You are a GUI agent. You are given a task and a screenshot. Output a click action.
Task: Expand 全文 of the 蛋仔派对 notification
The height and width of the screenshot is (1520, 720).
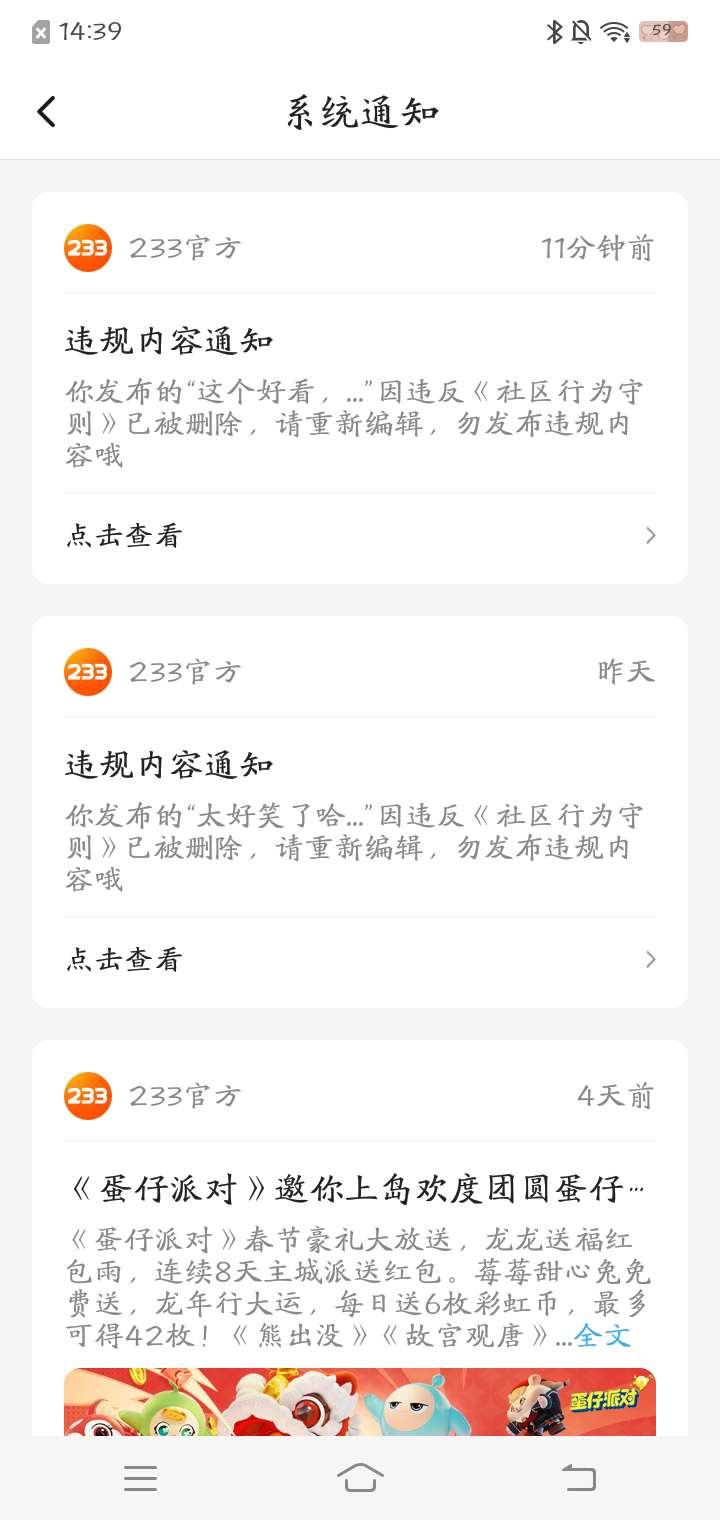coord(603,1336)
